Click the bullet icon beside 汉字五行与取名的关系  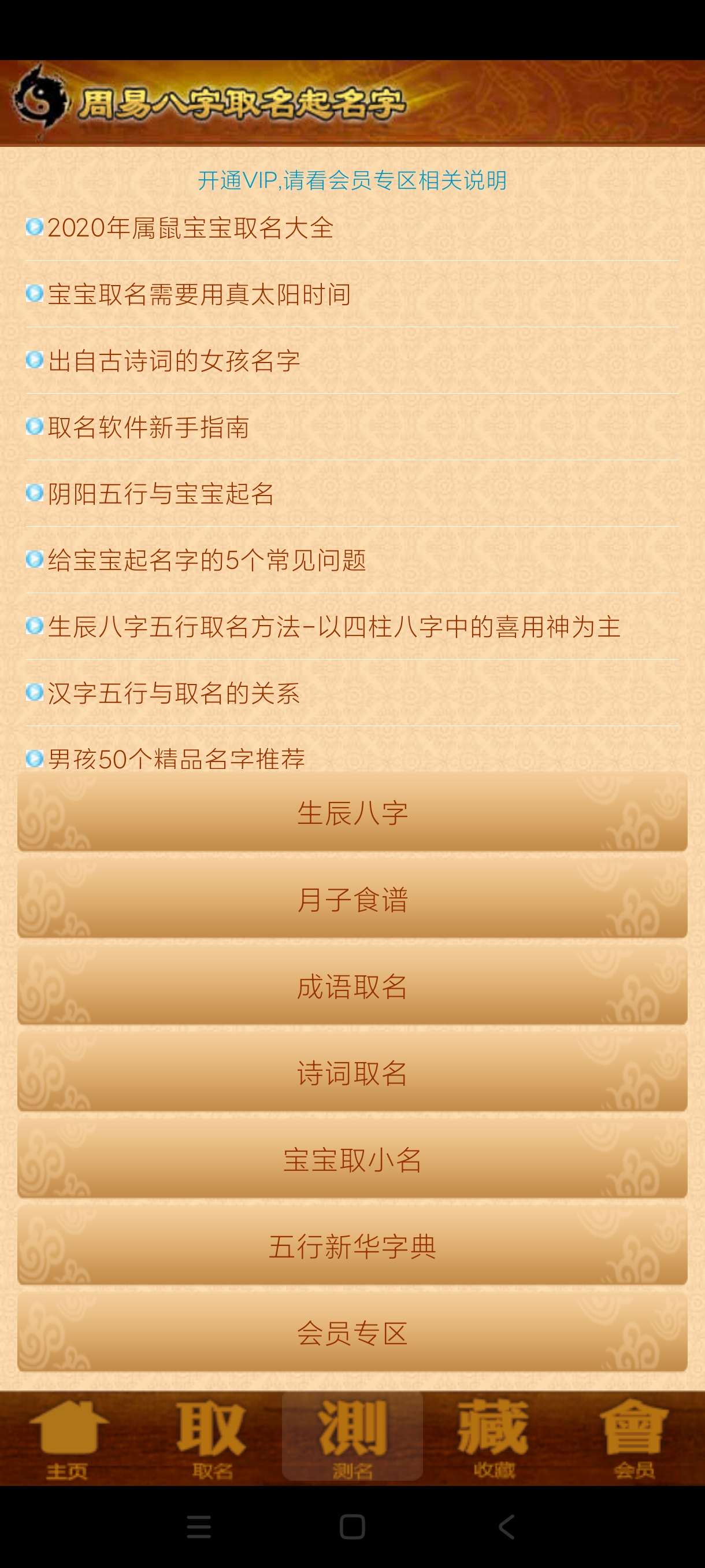pos(34,691)
